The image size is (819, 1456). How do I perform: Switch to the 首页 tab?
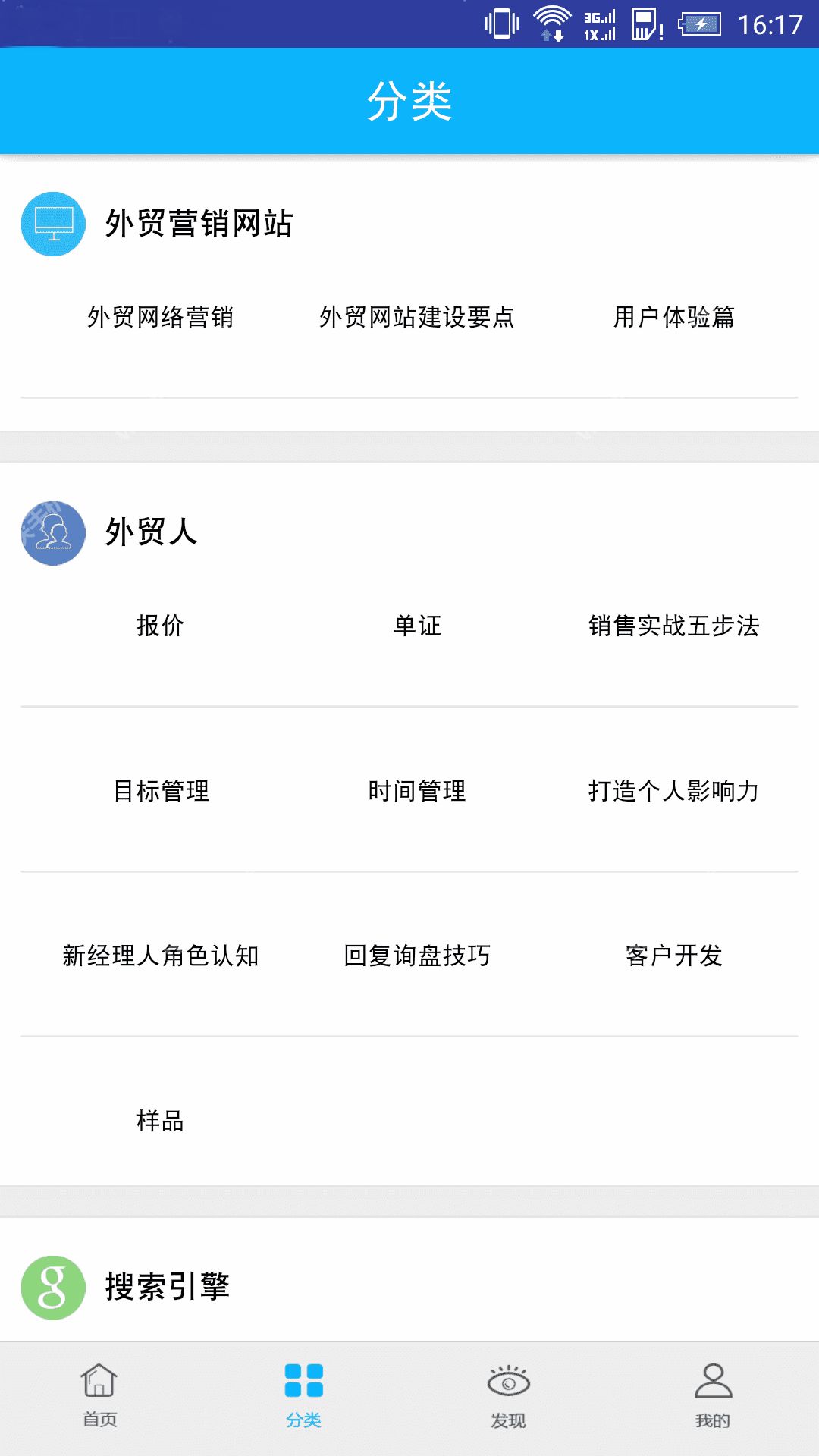(x=99, y=1410)
